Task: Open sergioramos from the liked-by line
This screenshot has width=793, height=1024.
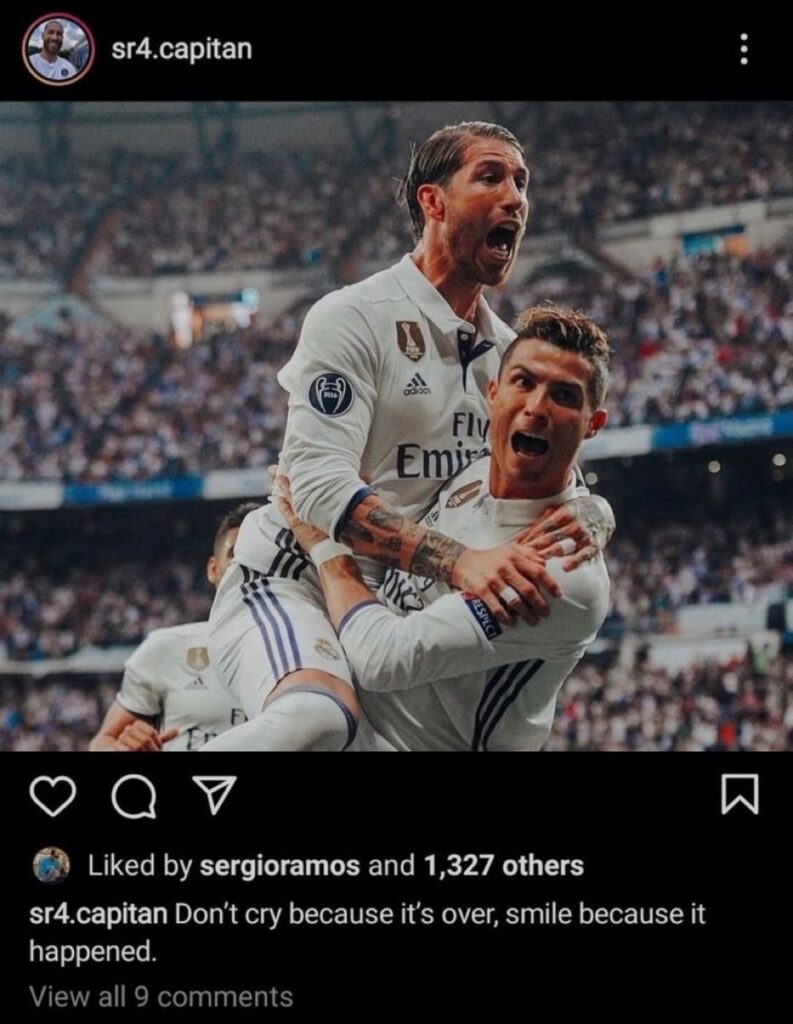Action: [279, 865]
